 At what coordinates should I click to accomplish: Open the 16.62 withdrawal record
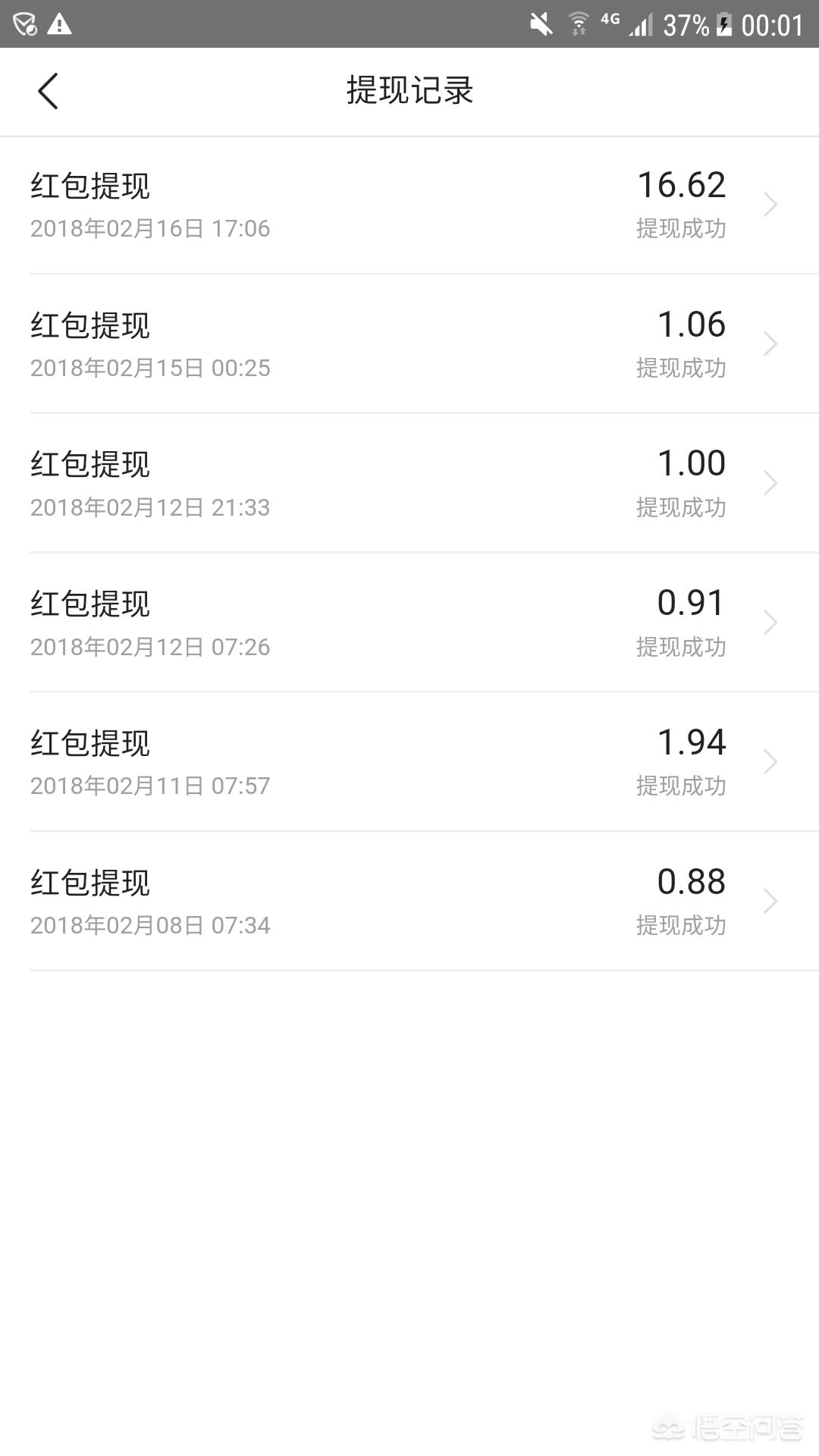[x=409, y=206]
